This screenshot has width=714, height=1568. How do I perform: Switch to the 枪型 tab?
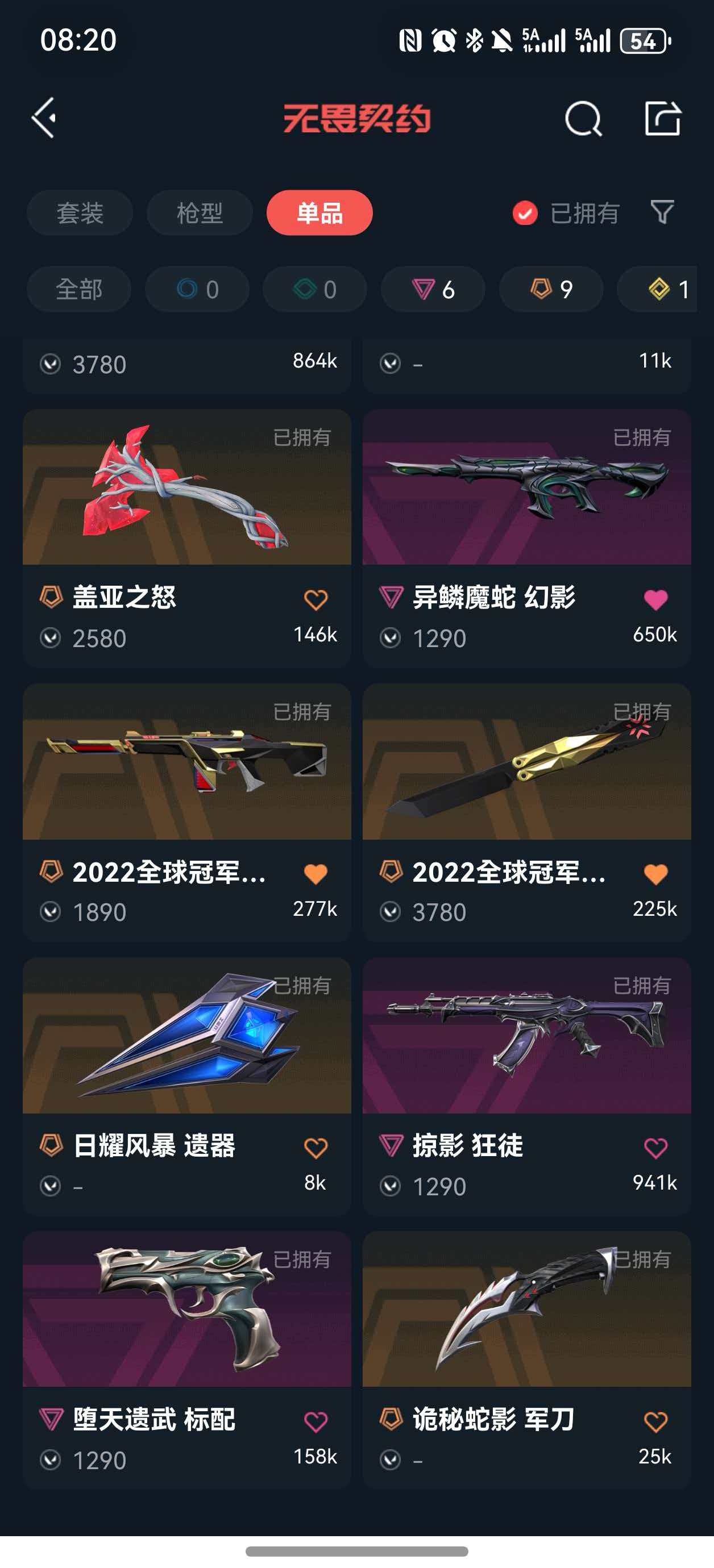pos(199,213)
